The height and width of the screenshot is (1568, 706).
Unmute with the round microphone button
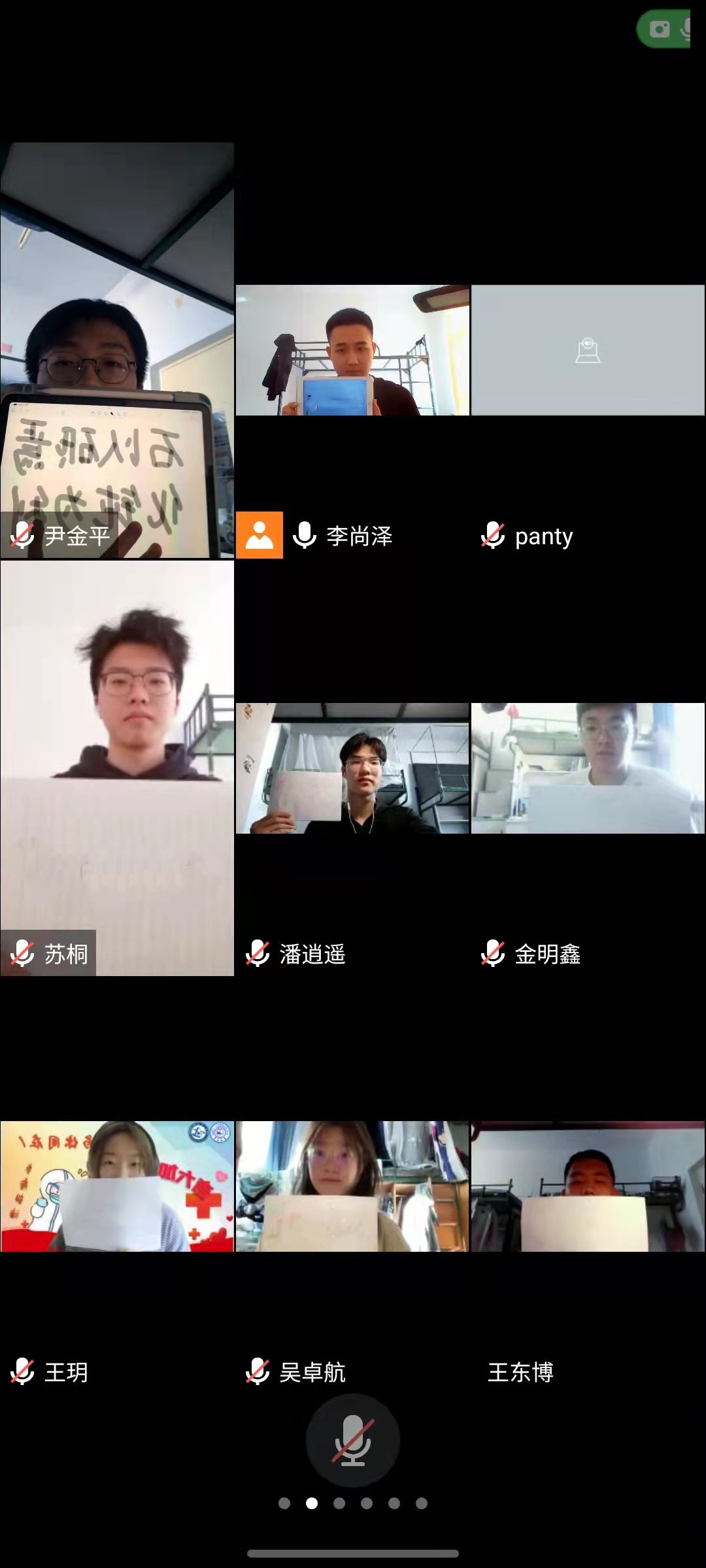(352, 1441)
